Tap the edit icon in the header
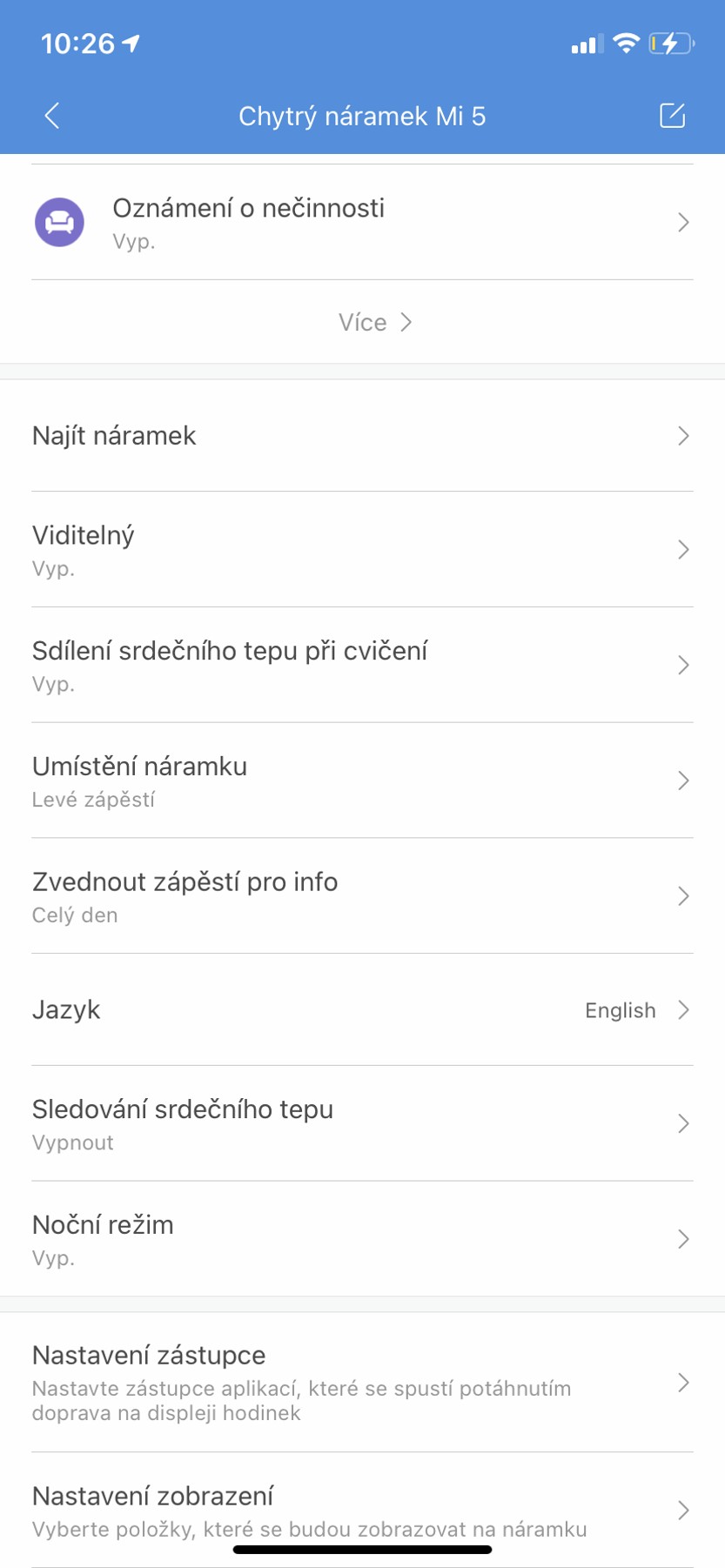 coord(672,116)
